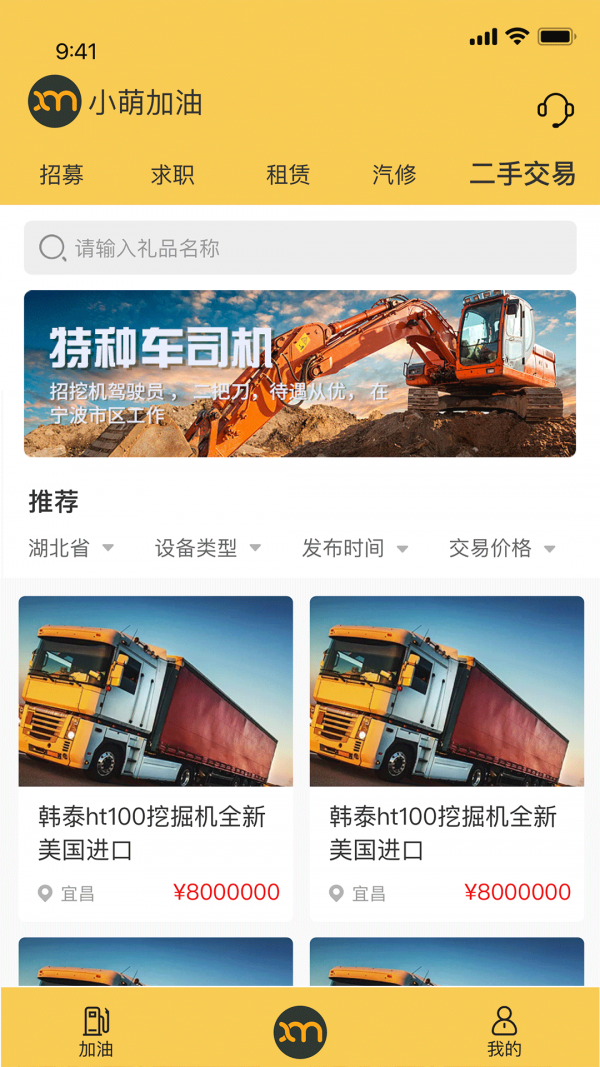Expand the 湖北省 region dropdown

pos(71,548)
